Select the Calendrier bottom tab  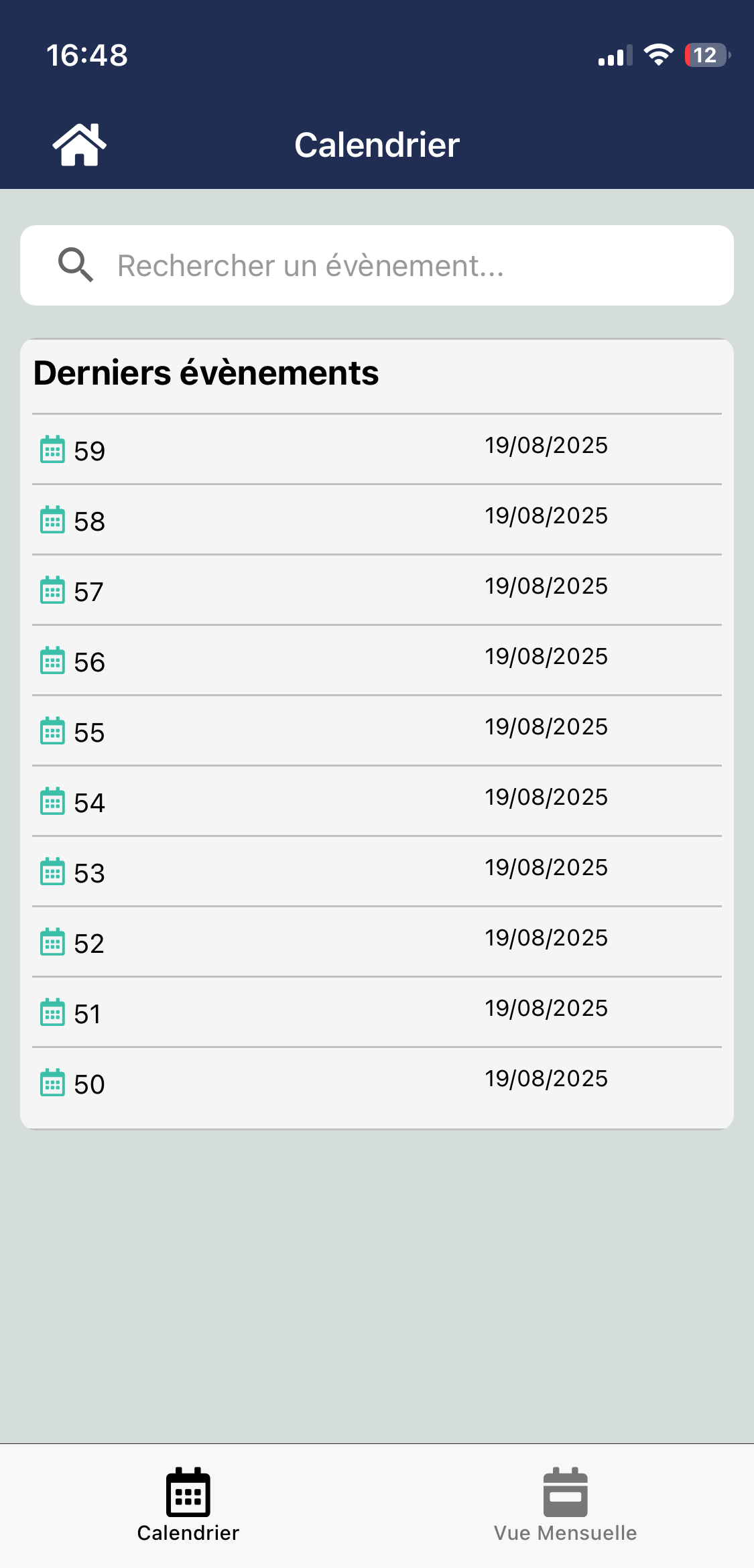coord(188,1505)
